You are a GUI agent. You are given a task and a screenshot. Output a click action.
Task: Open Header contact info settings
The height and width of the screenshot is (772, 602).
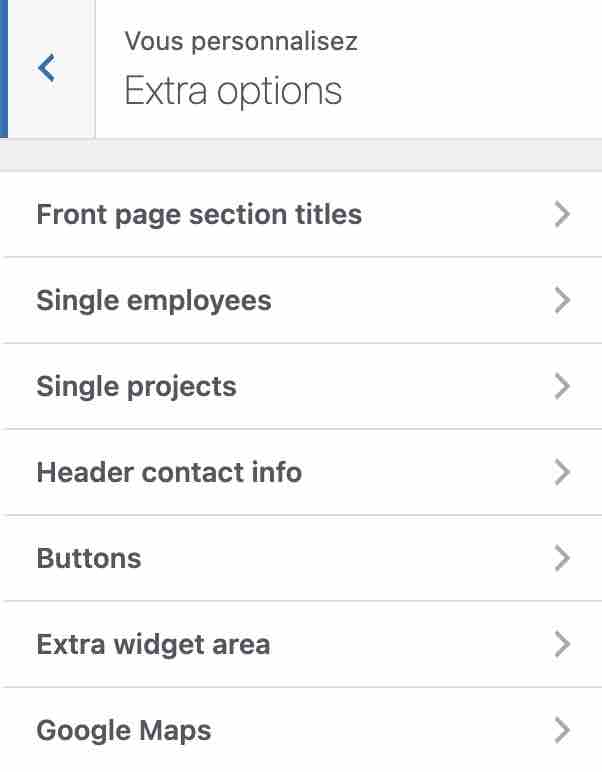[x=300, y=472]
